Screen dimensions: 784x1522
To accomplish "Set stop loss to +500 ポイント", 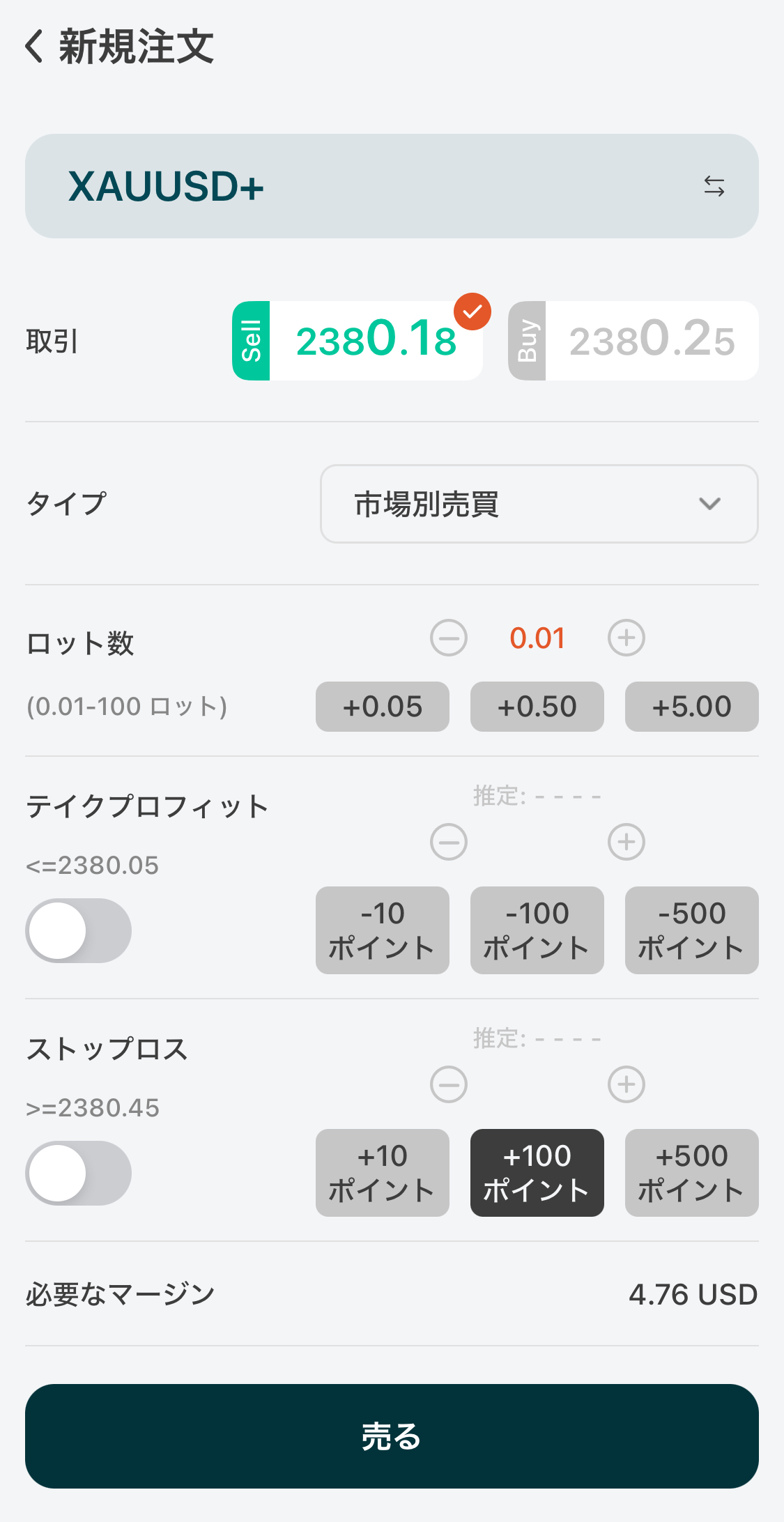I will (x=692, y=1173).
